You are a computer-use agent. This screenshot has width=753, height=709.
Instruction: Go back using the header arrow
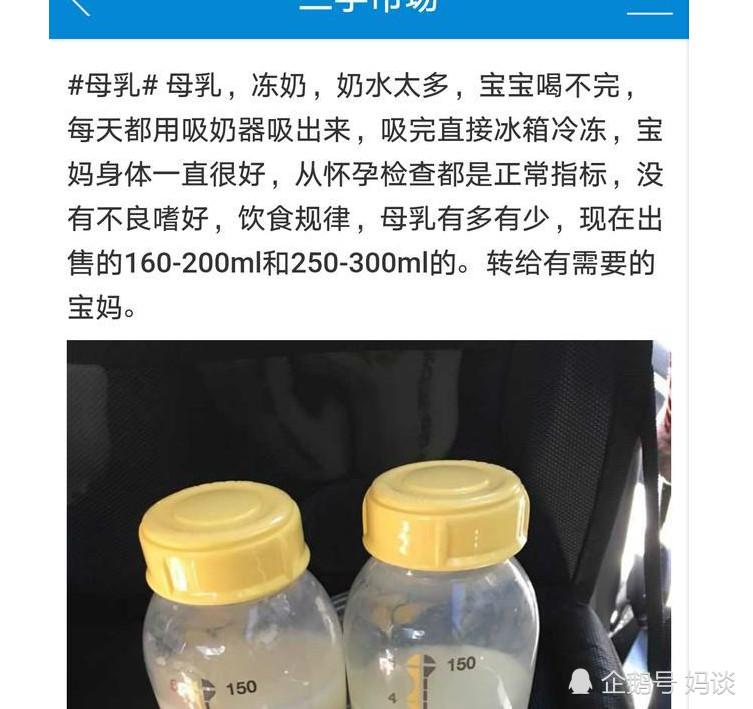80,6
